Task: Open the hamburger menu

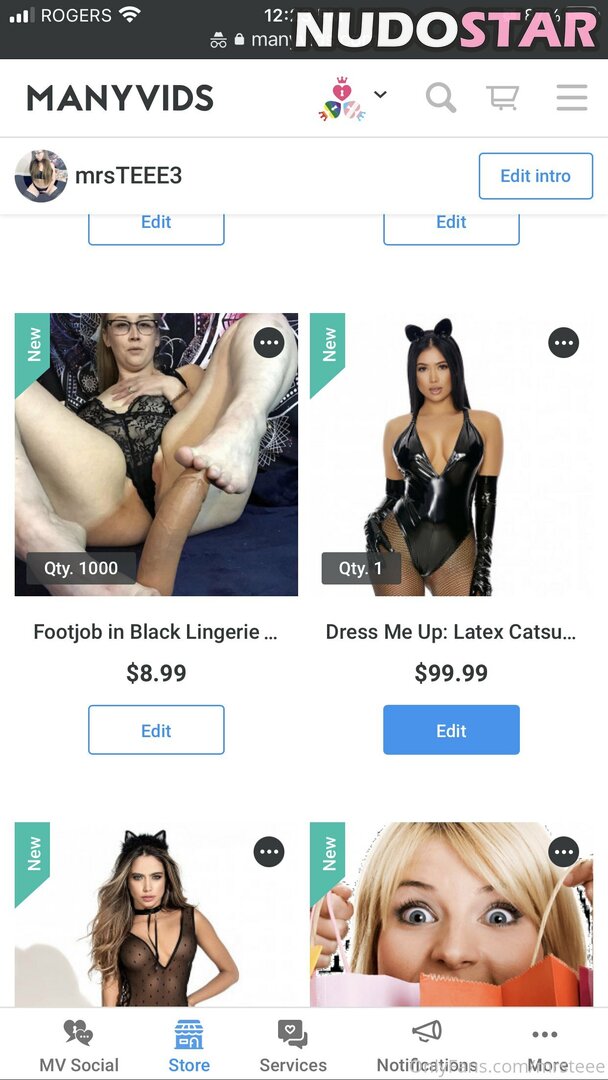Action: pyautogui.click(x=571, y=97)
